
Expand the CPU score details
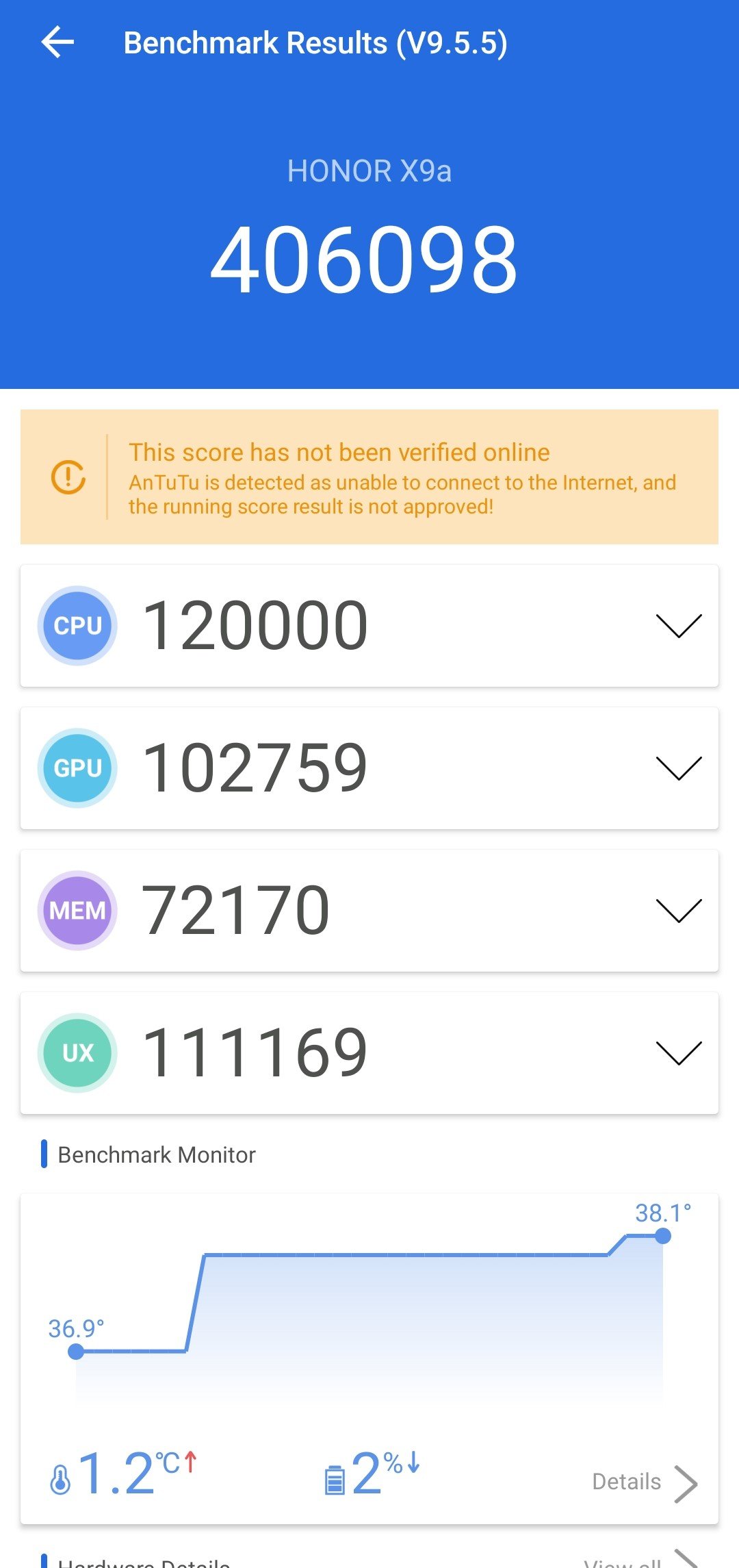tap(678, 626)
